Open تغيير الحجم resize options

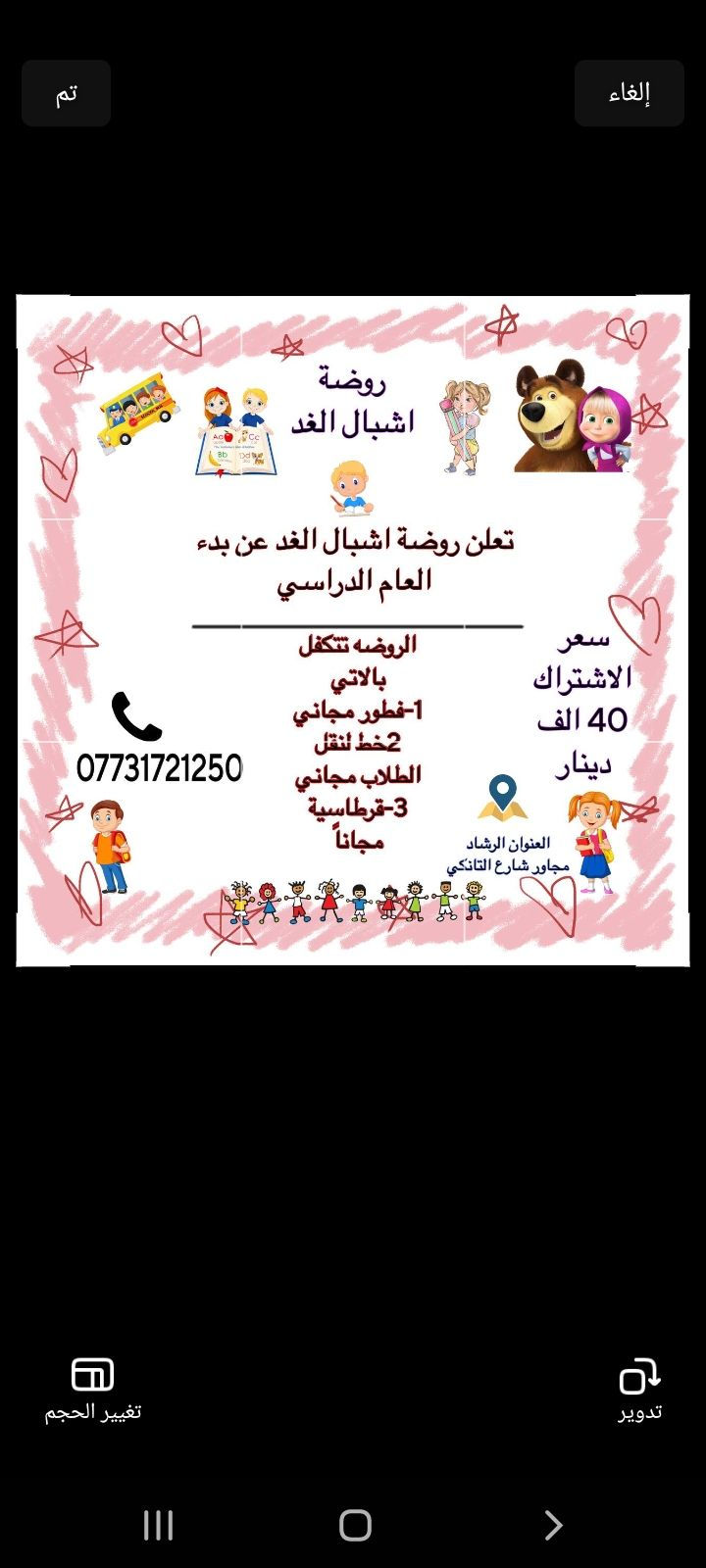(x=93, y=1388)
